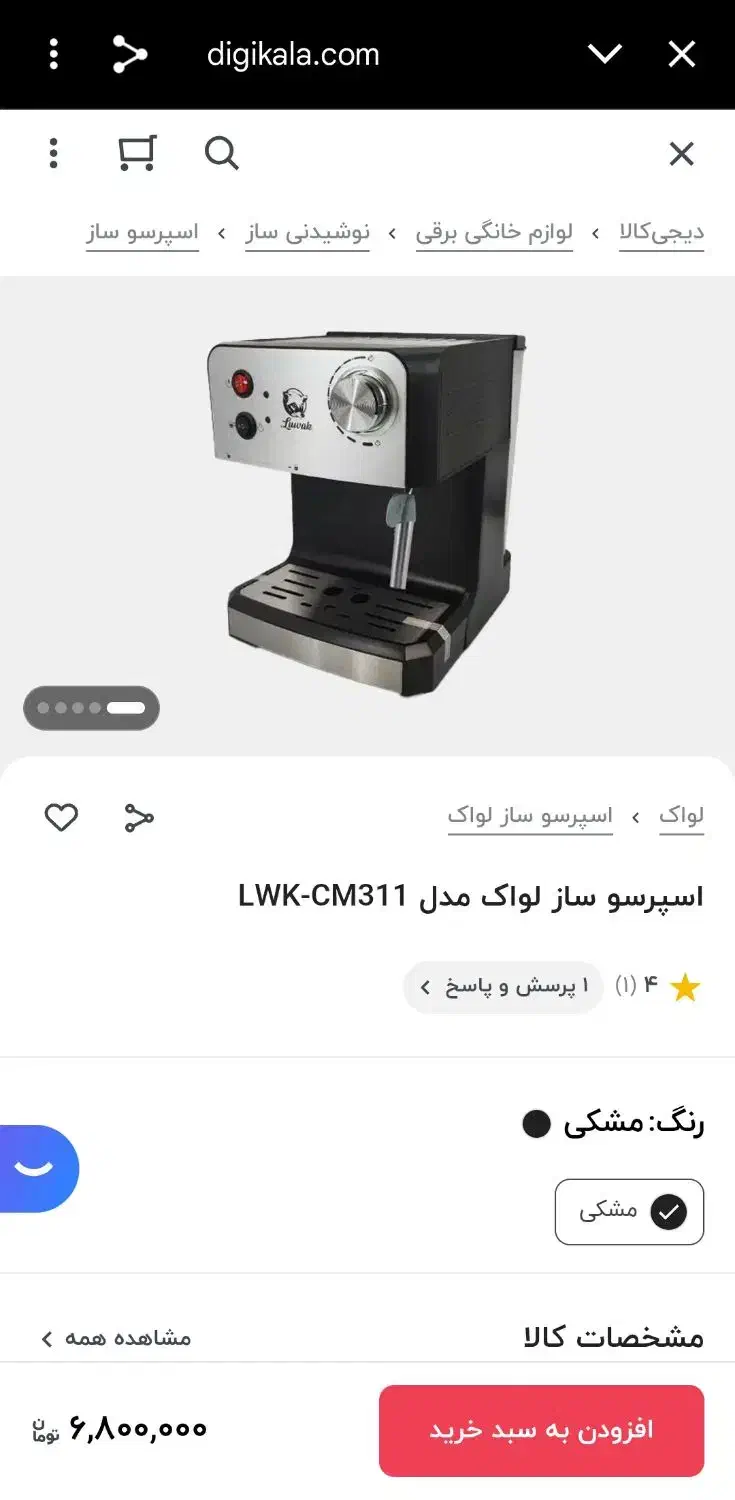Add this product to favorites
Image resolution: width=735 pixels, height=1500 pixels.
(61, 818)
